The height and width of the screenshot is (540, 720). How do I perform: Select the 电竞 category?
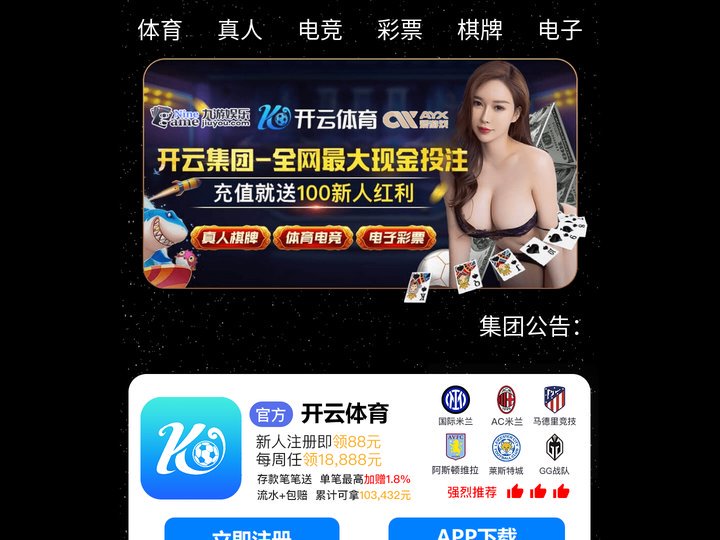pyautogui.click(x=320, y=30)
